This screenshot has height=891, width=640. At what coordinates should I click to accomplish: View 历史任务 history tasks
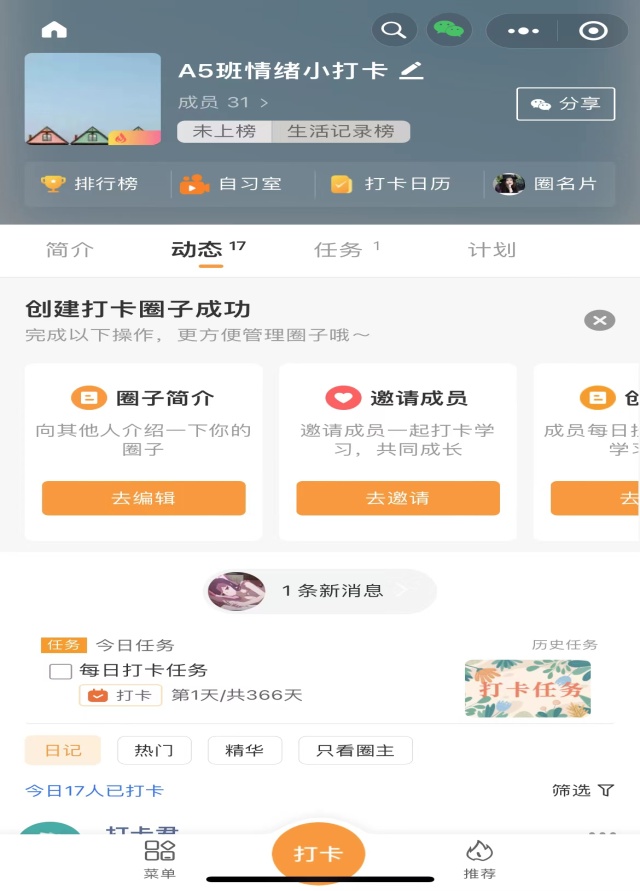564,645
